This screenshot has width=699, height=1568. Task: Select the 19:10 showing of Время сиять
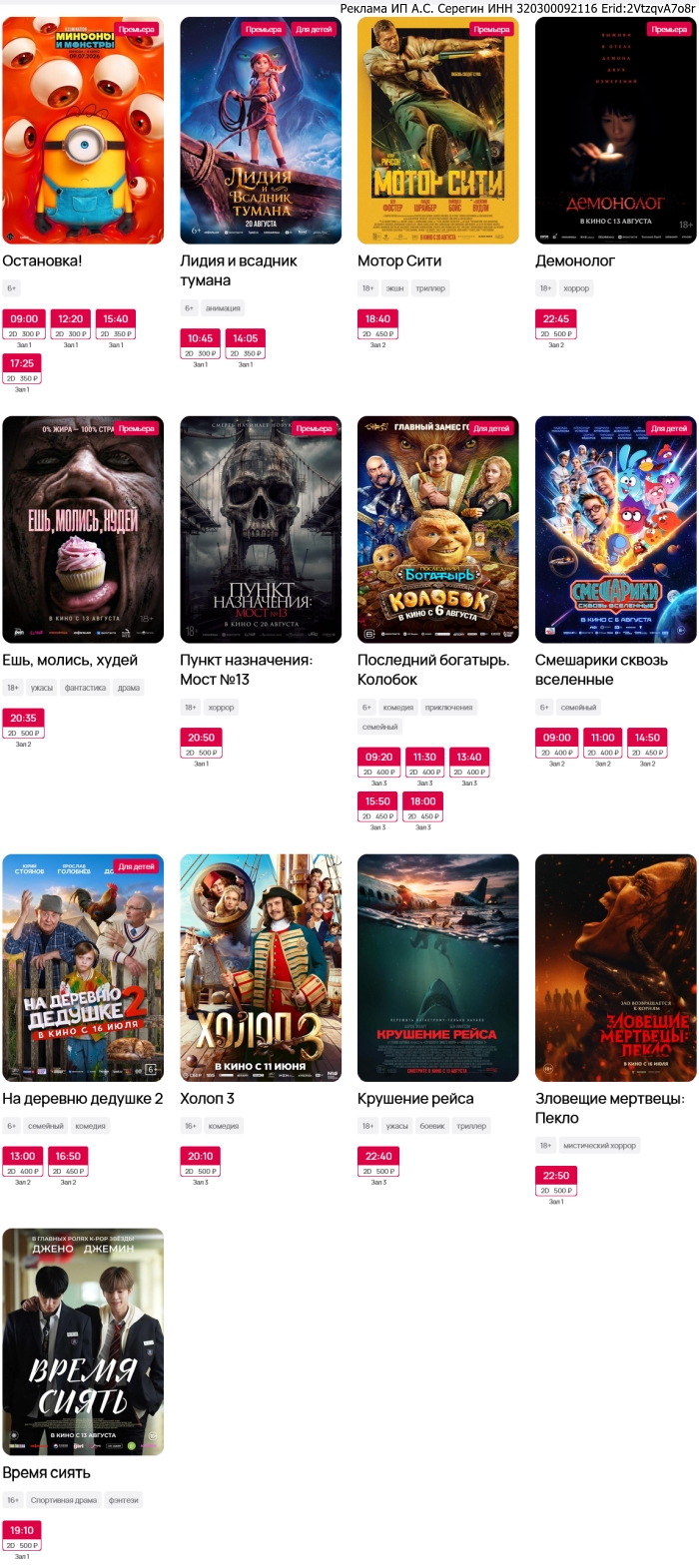22,1537
